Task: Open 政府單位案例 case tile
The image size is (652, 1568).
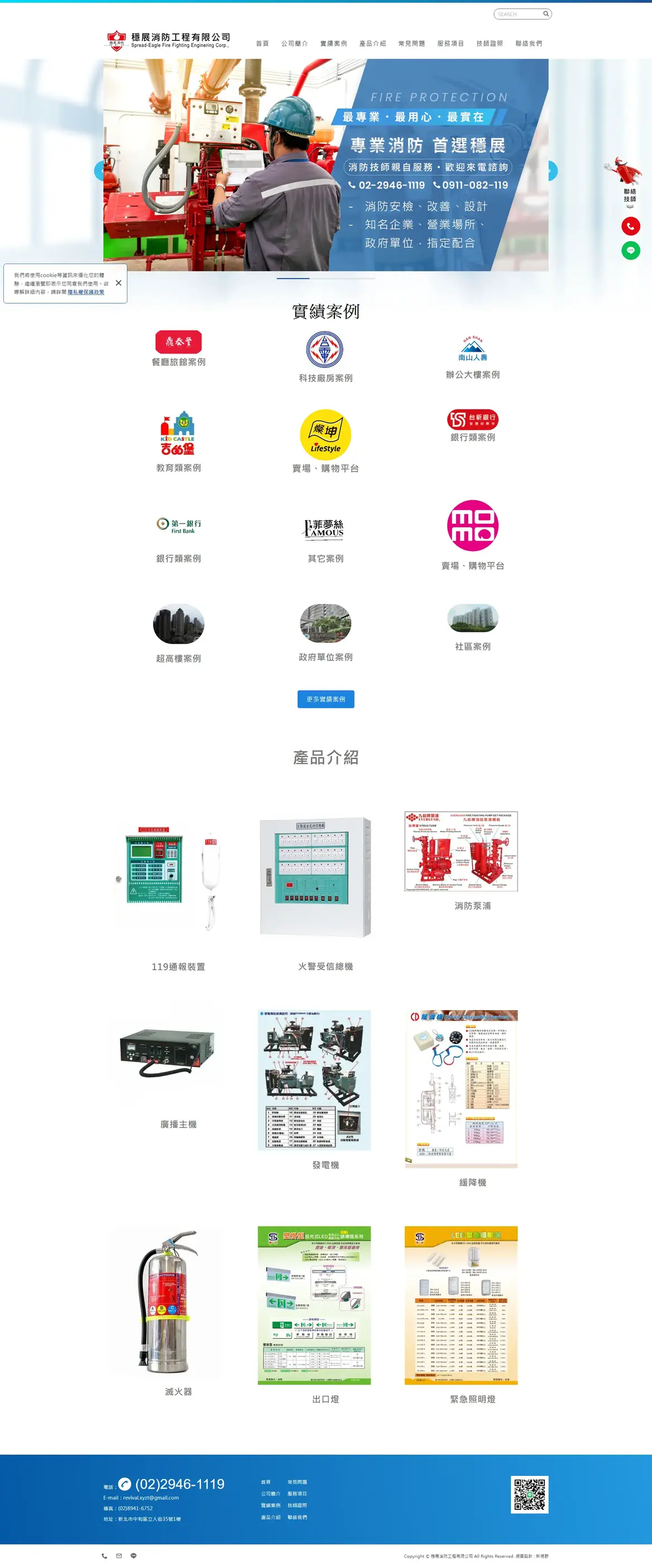Action: pyautogui.click(x=325, y=633)
